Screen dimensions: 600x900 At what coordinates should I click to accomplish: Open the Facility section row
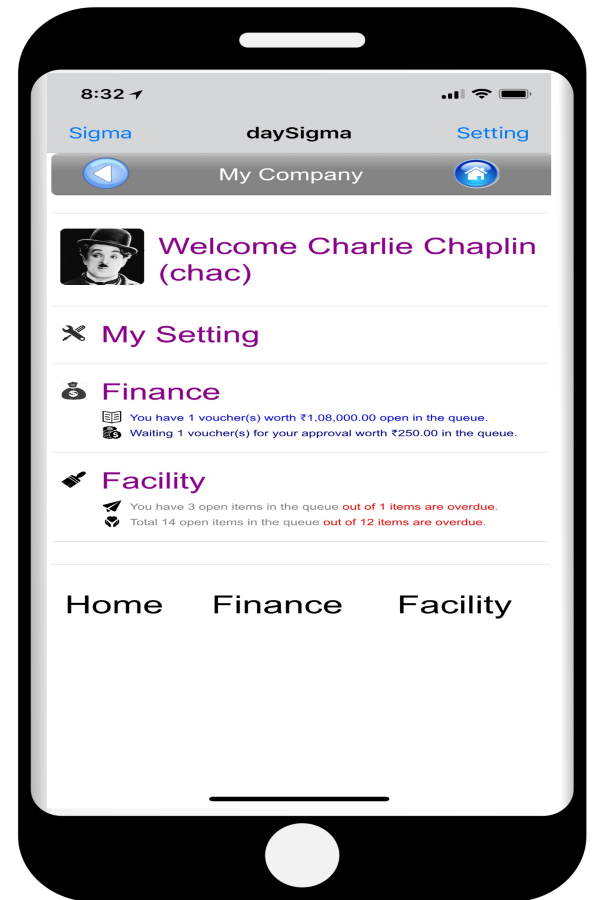tap(153, 481)
